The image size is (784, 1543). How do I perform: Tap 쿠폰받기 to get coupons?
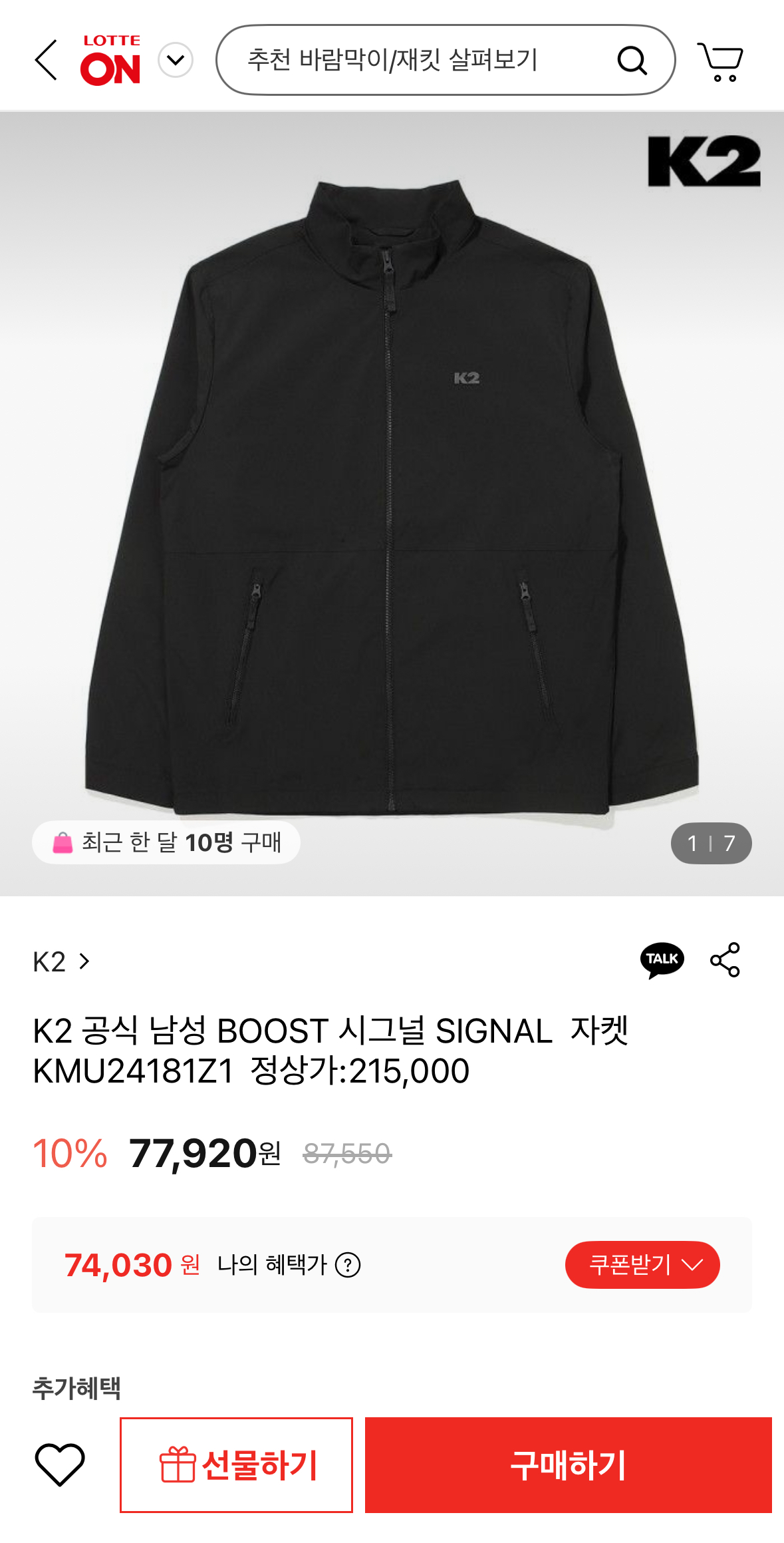(x=642, y=1264)
